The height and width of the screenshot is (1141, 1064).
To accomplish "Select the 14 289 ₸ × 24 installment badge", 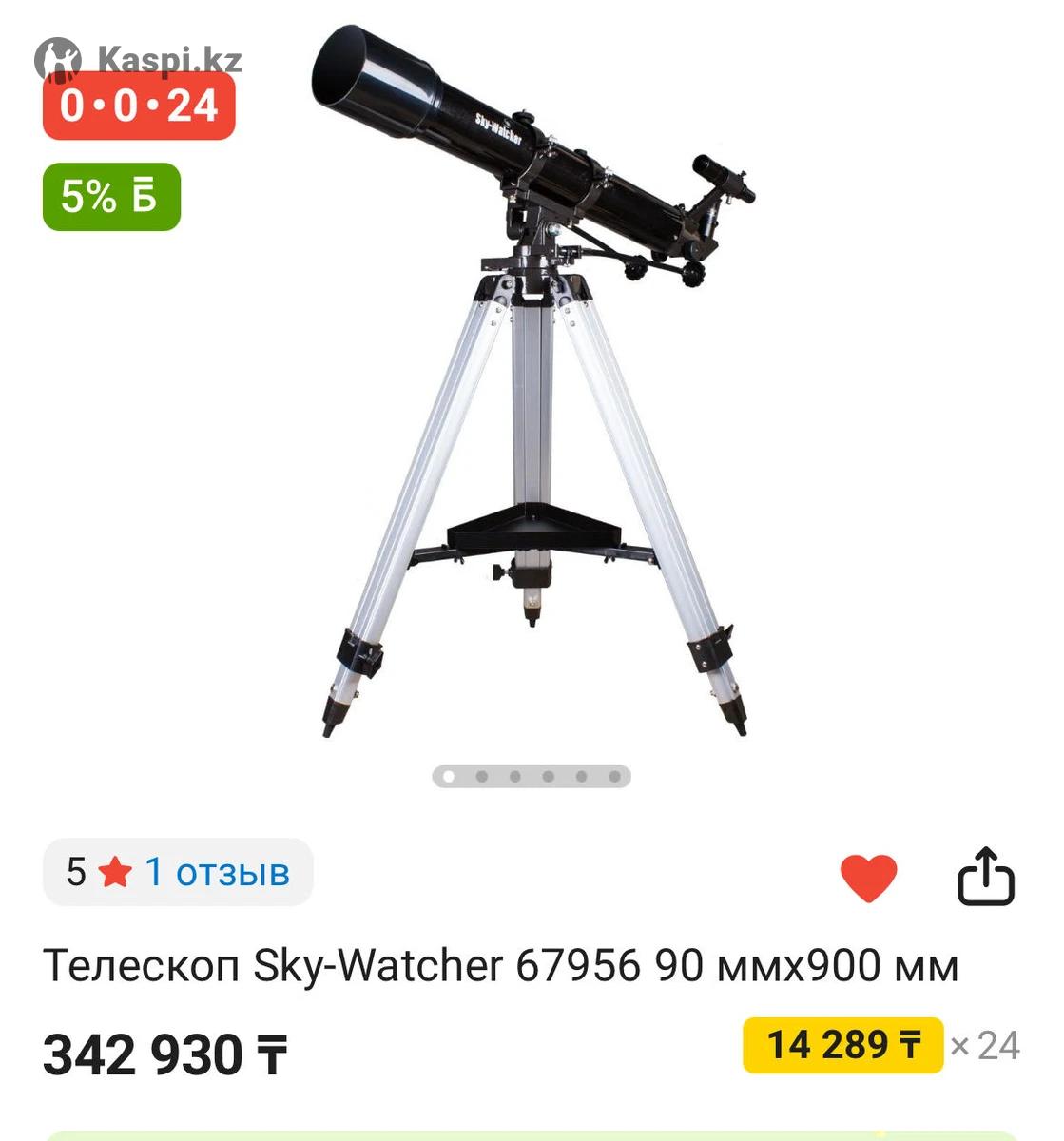I will point(842,1045).
